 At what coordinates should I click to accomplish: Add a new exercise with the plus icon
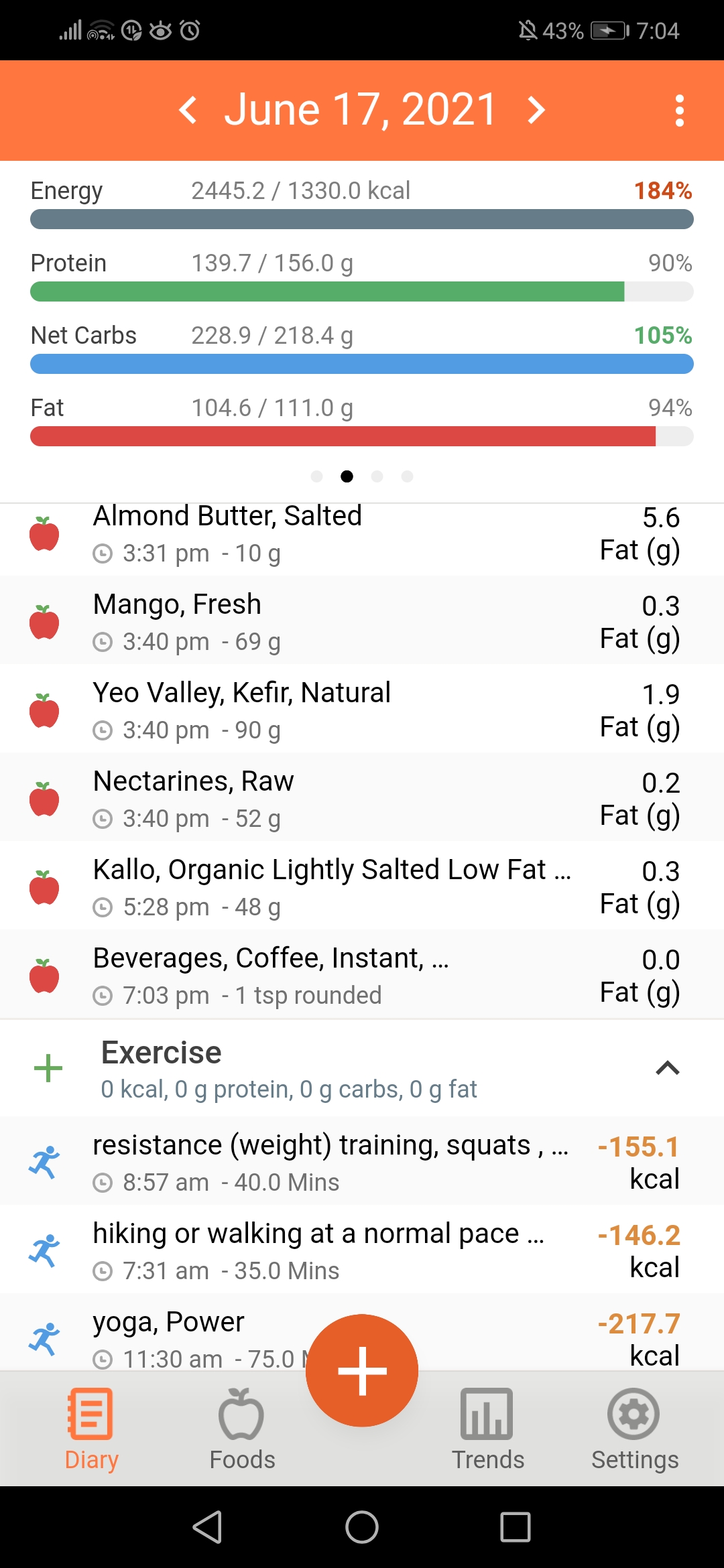point(48,1068)
